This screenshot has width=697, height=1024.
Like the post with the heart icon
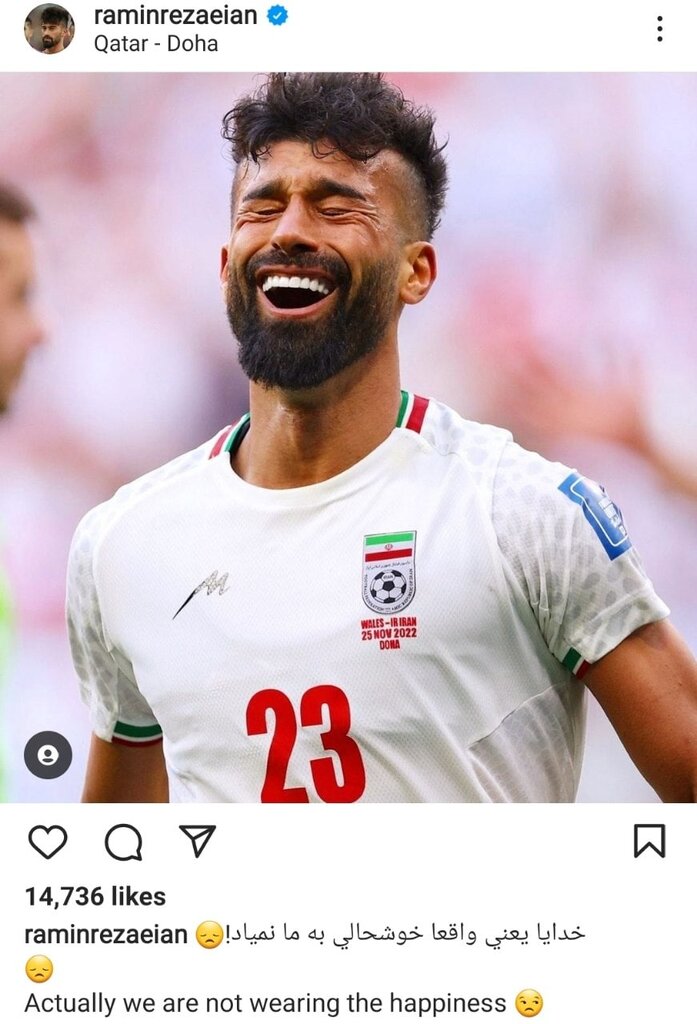[47, 842]
